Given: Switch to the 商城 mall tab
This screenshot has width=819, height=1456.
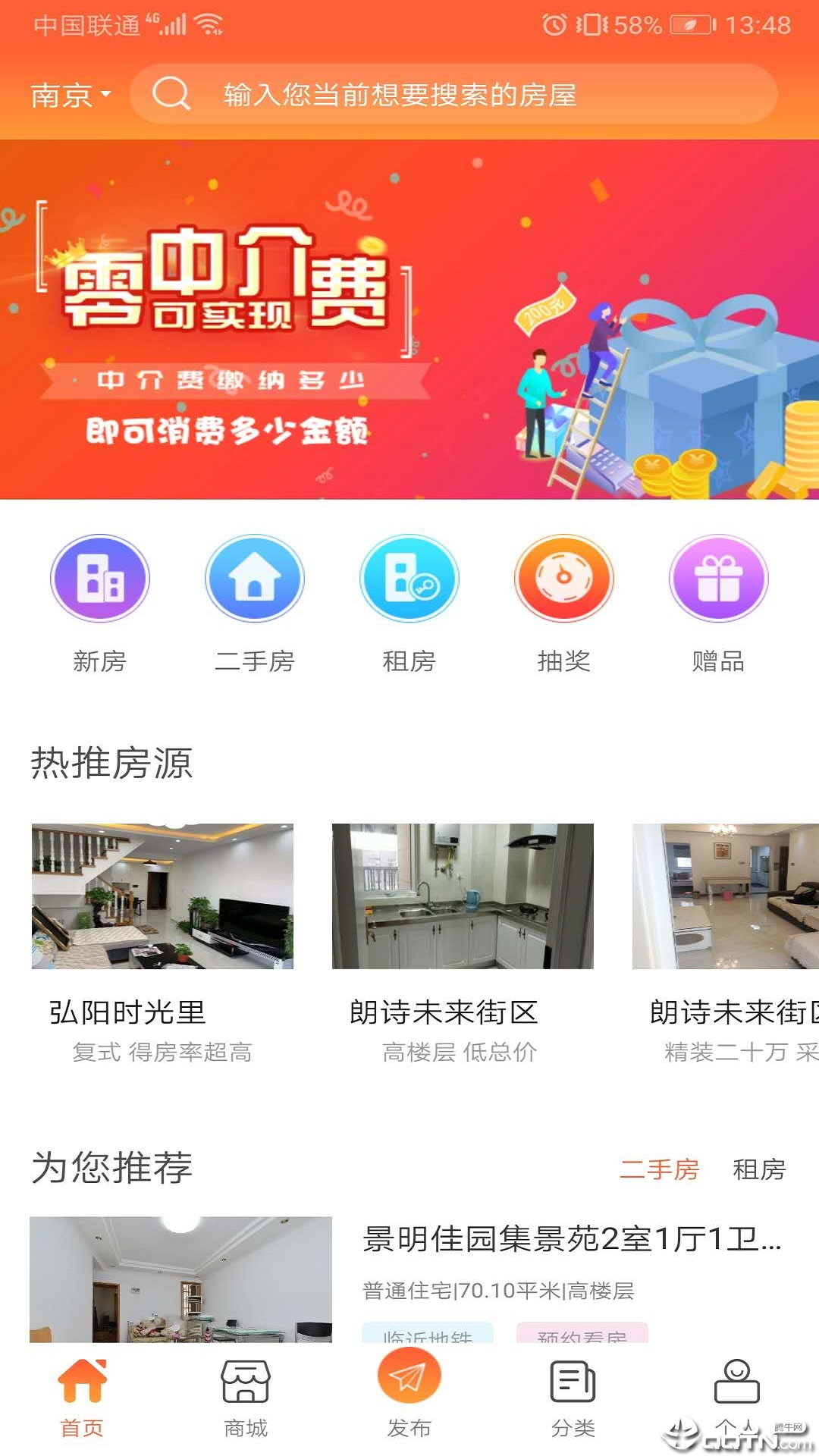Looking at the screenshot, I should point(246,1397).
